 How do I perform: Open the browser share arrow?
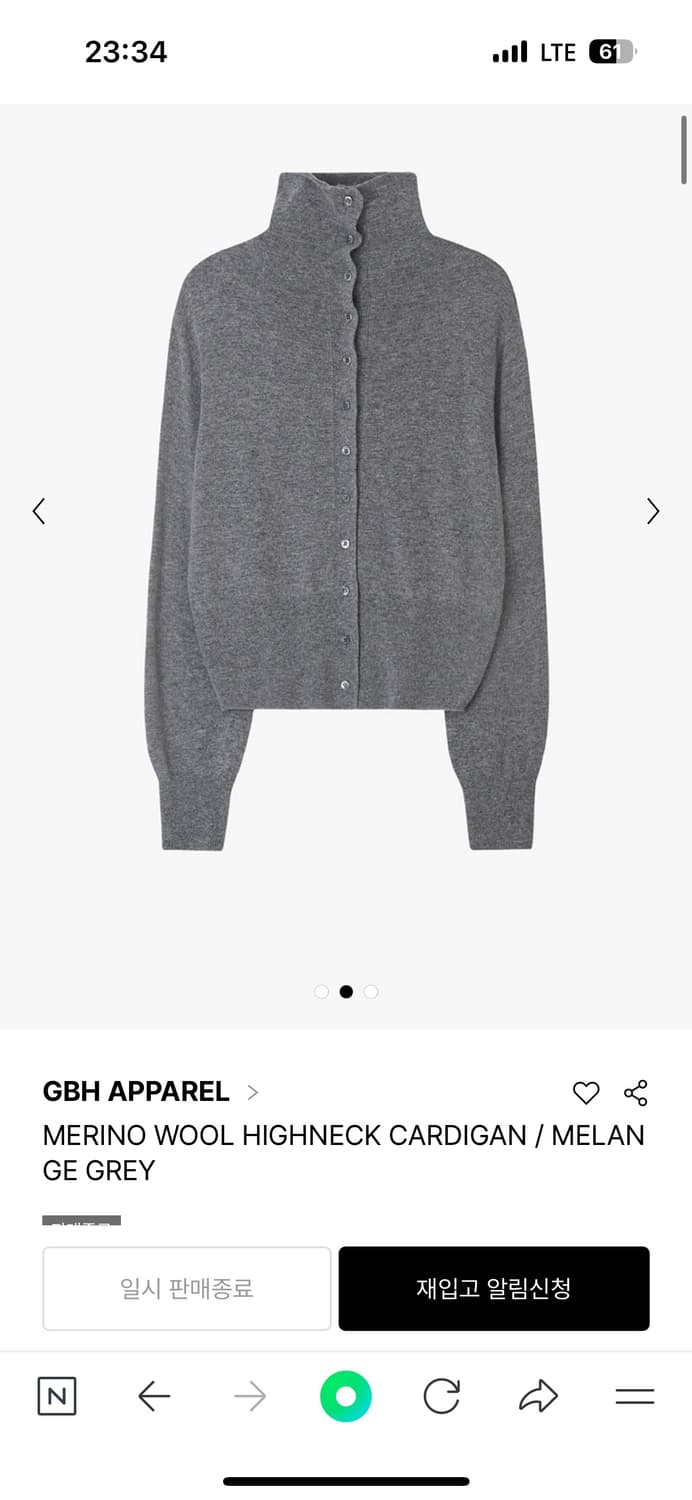[538, 1396]
